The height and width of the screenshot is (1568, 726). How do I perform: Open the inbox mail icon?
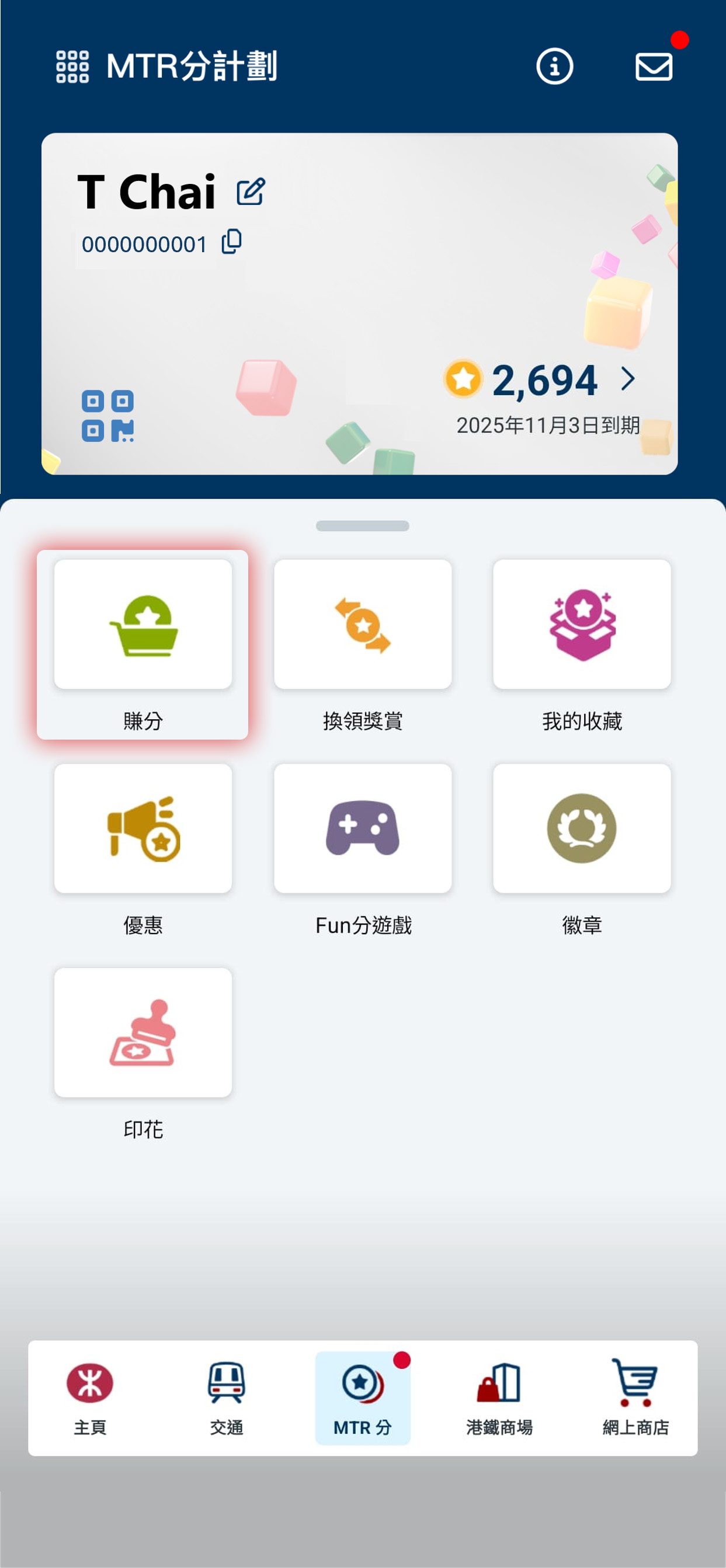(x=654, y=67)
